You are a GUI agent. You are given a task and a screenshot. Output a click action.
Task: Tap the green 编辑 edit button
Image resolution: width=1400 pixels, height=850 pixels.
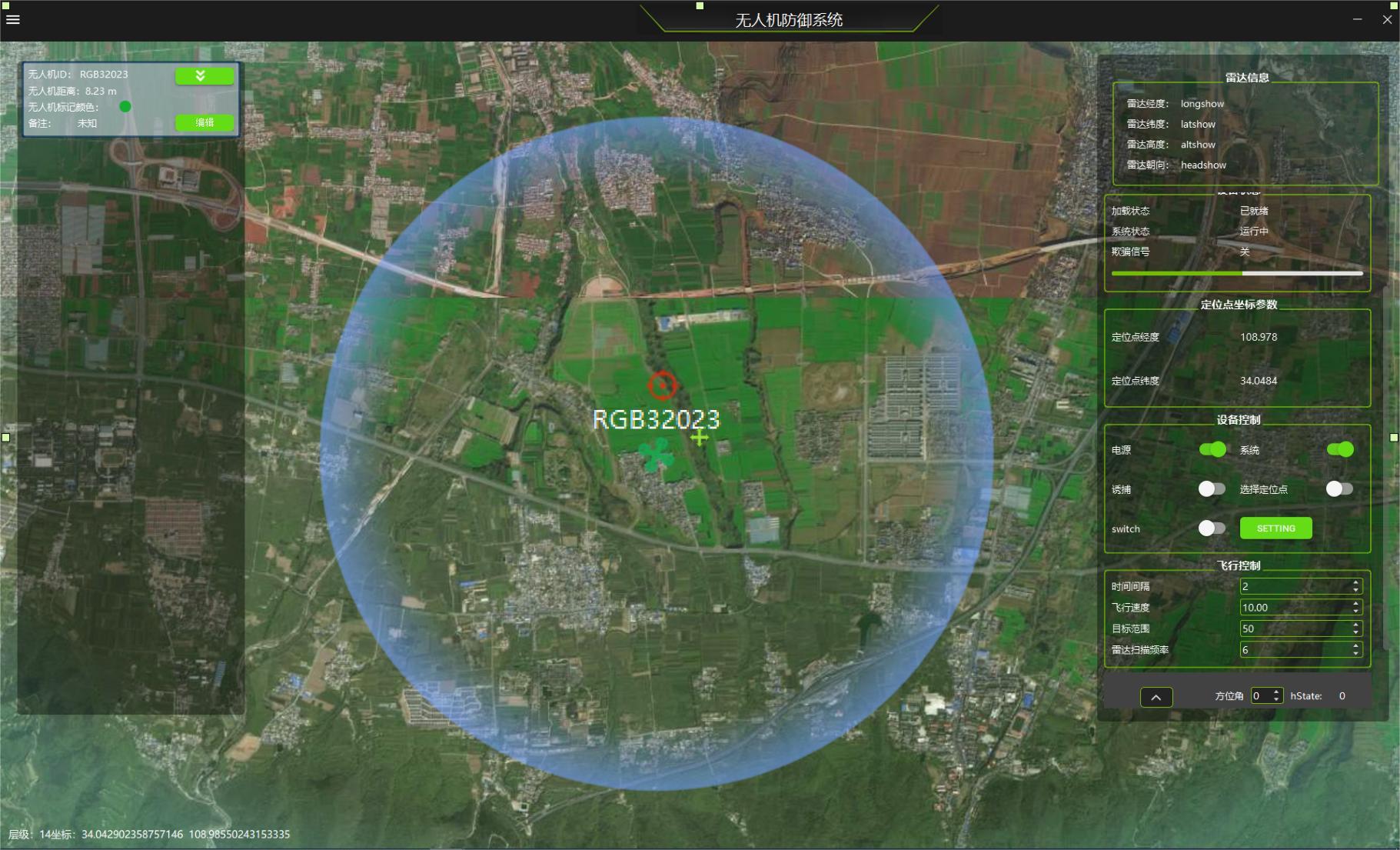[x=204, y=122]
